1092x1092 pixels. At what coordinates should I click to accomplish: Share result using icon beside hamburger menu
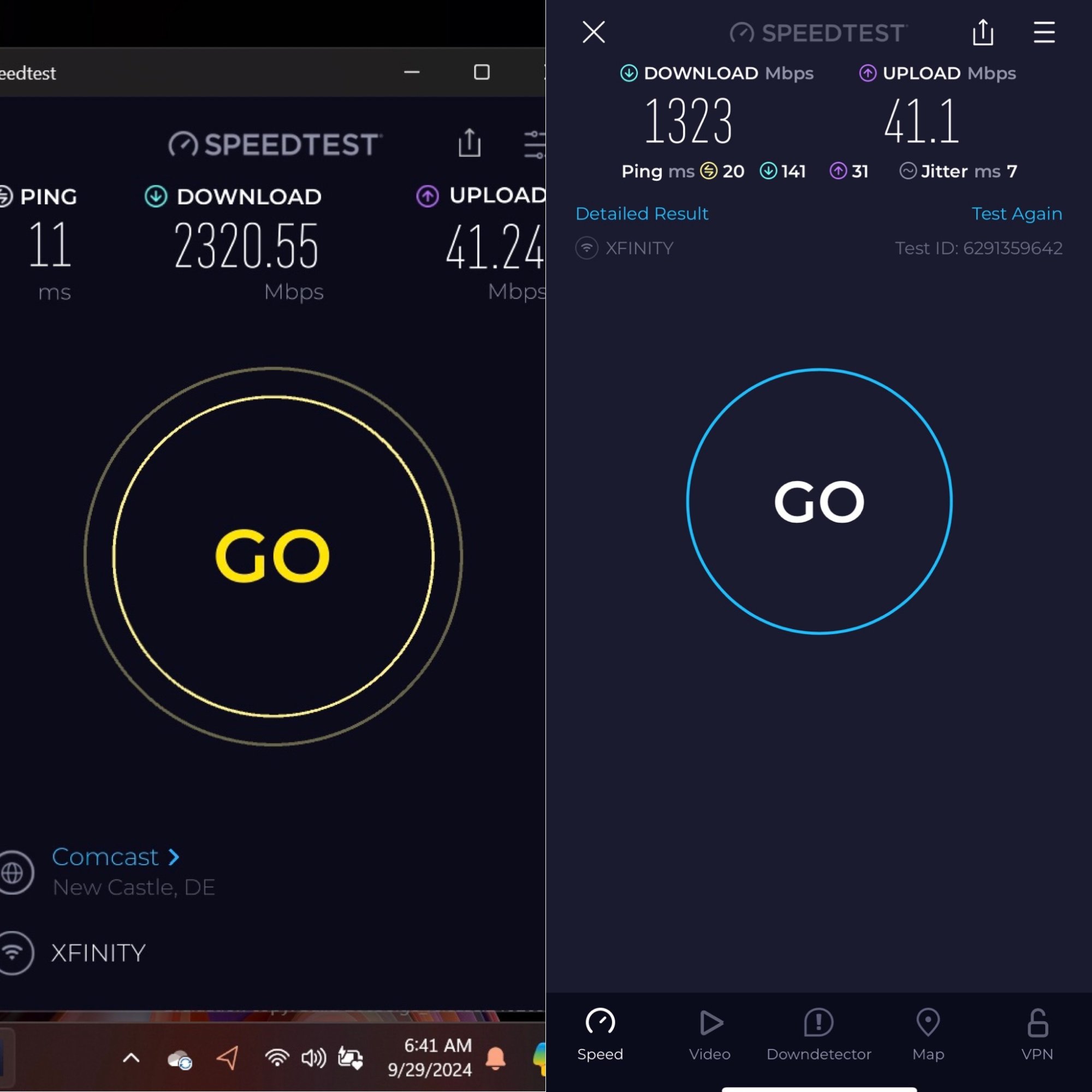983,32
